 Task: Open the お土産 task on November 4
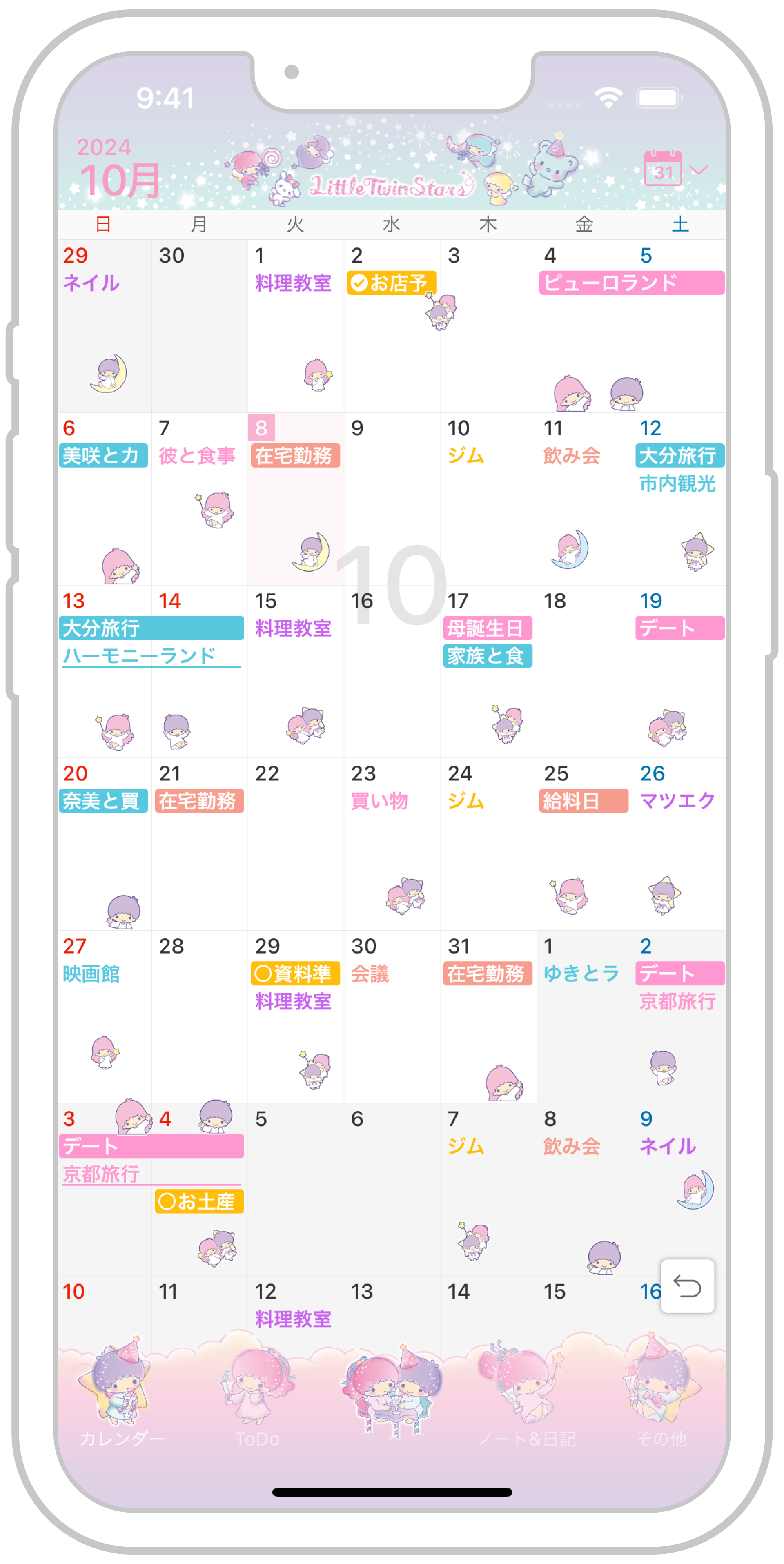click(199, 1201)
